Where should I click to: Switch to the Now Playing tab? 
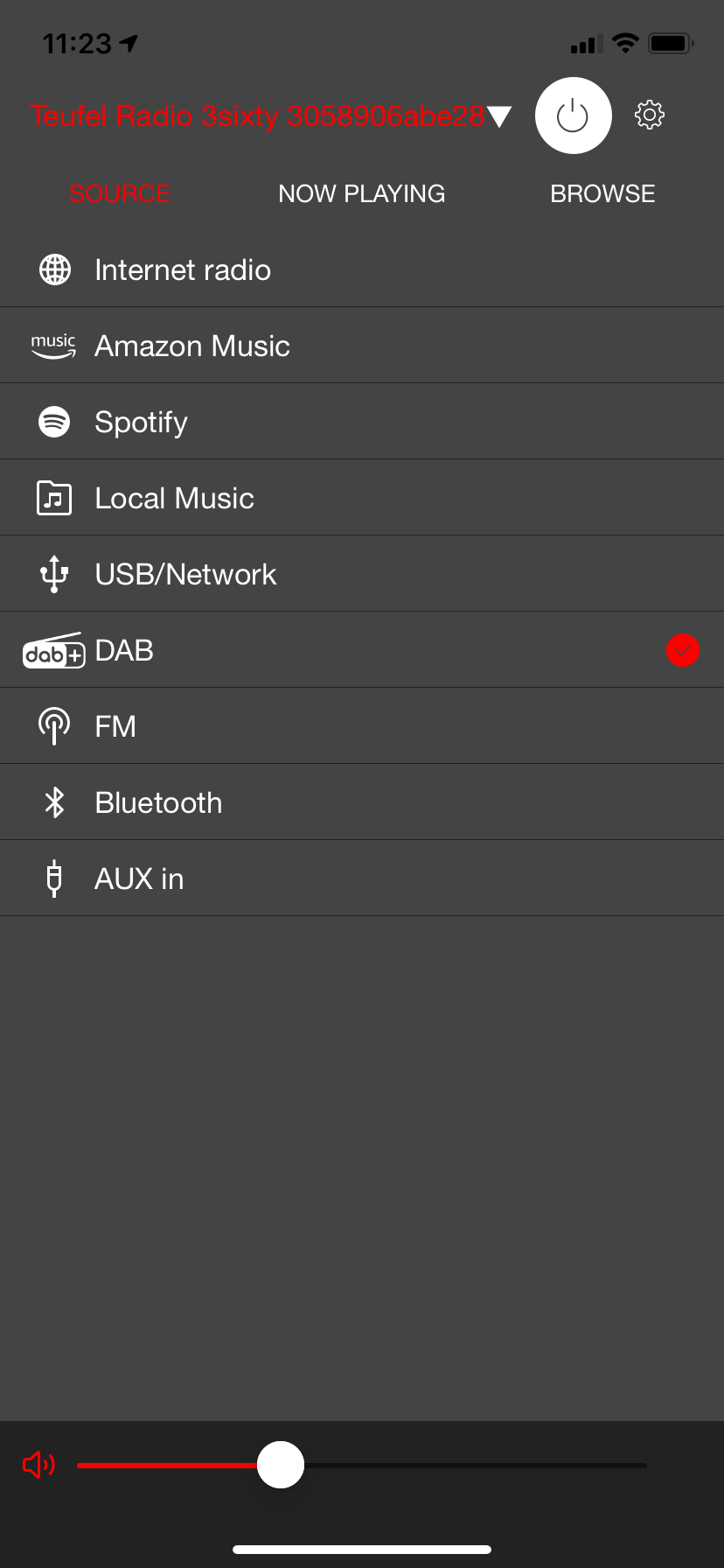tap(361, 193)
